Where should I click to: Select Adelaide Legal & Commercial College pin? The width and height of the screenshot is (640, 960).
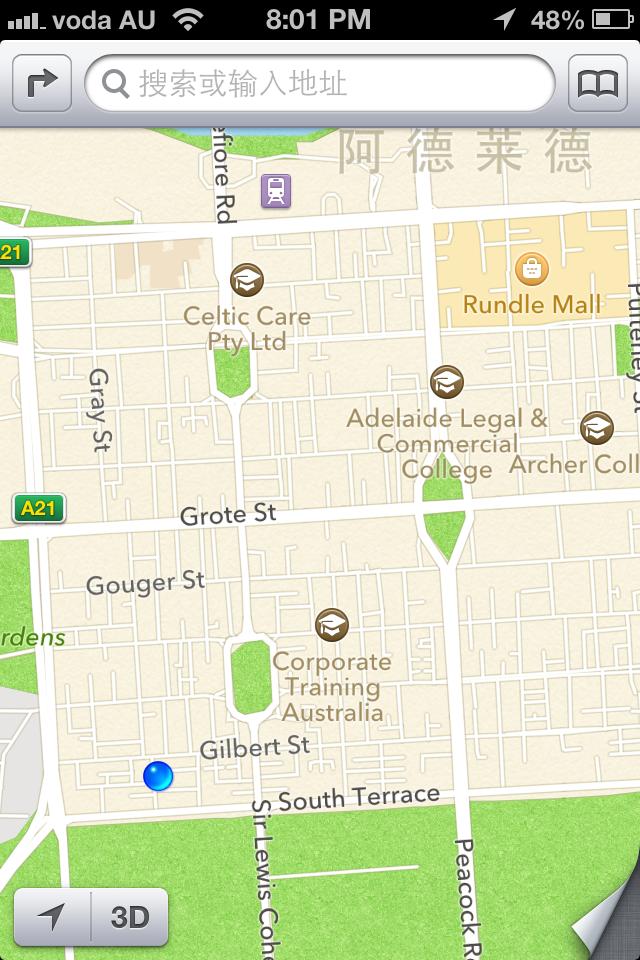[447, 382]
